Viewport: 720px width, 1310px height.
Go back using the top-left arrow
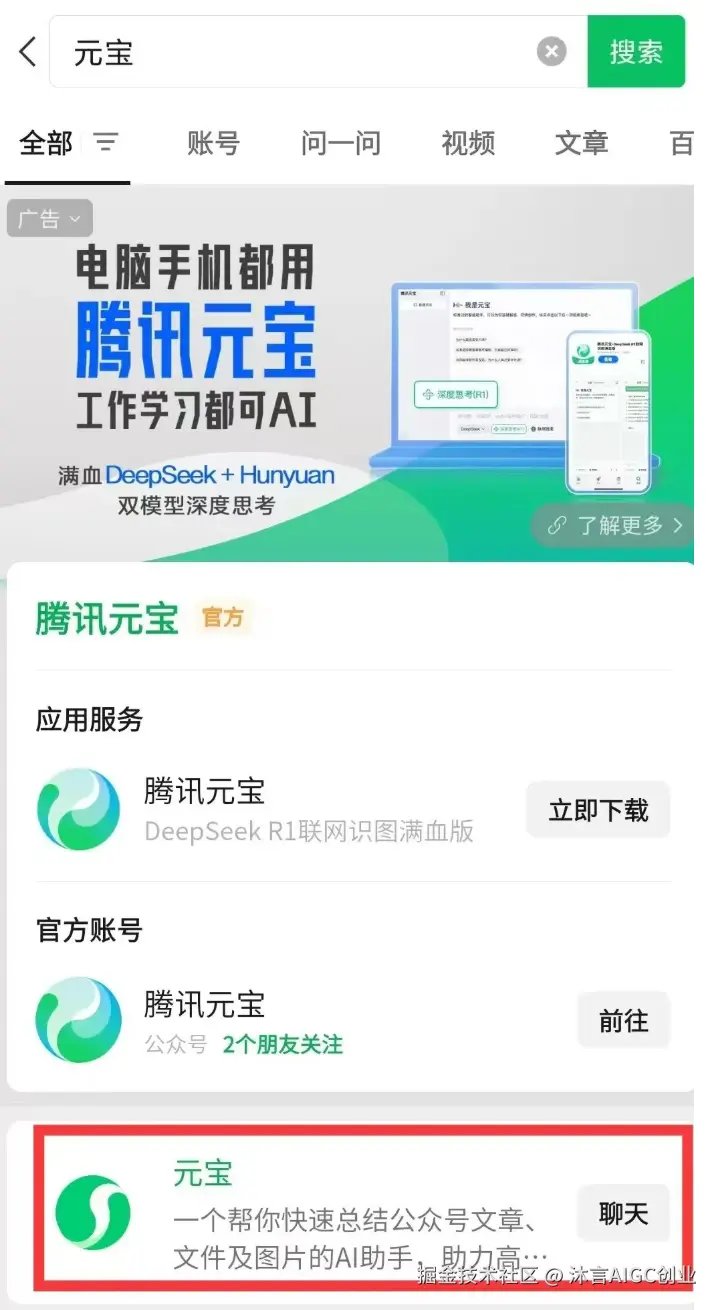(x=28, y=52)
